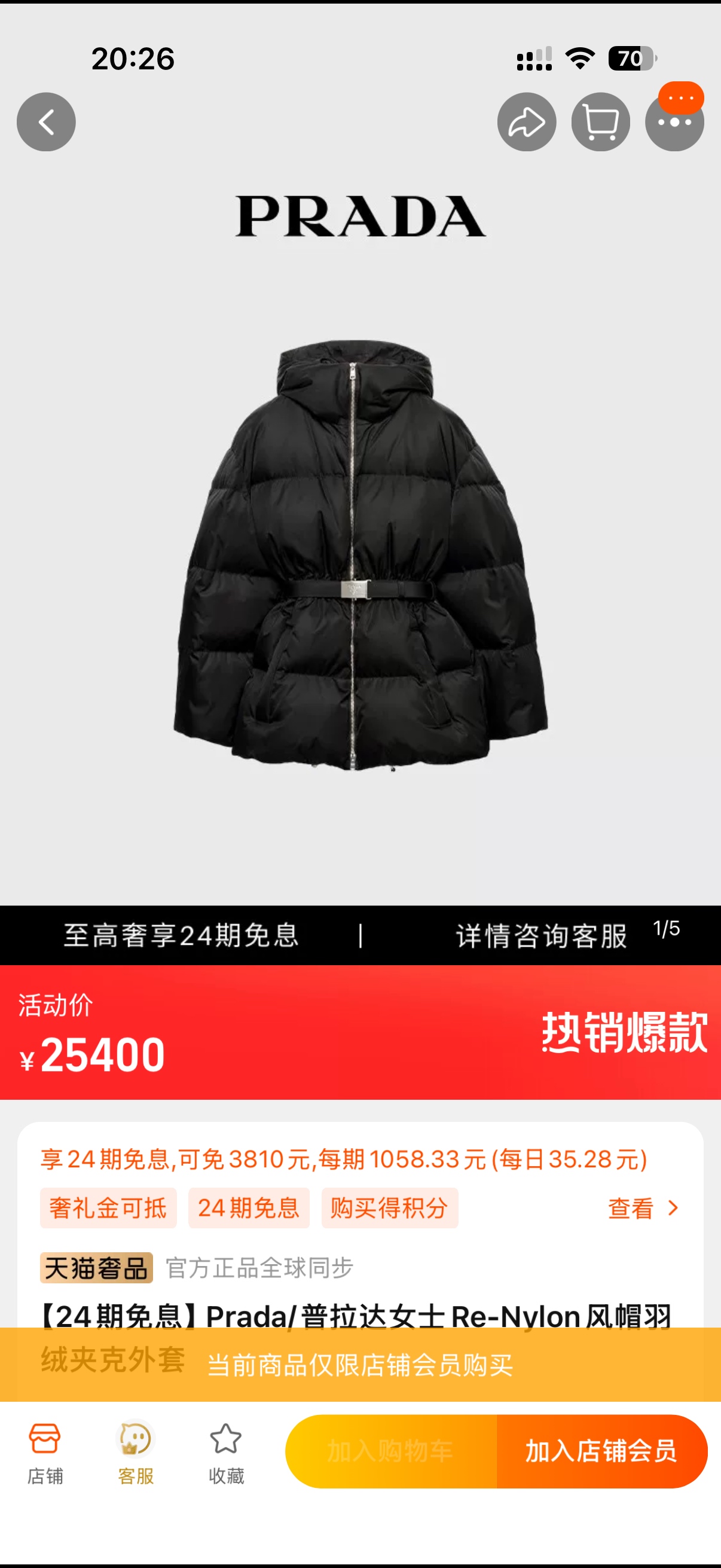Visit the 店铺 store page
Image resolution: width=721 pixels, height=1568 pixels.
click(45, 1453)
